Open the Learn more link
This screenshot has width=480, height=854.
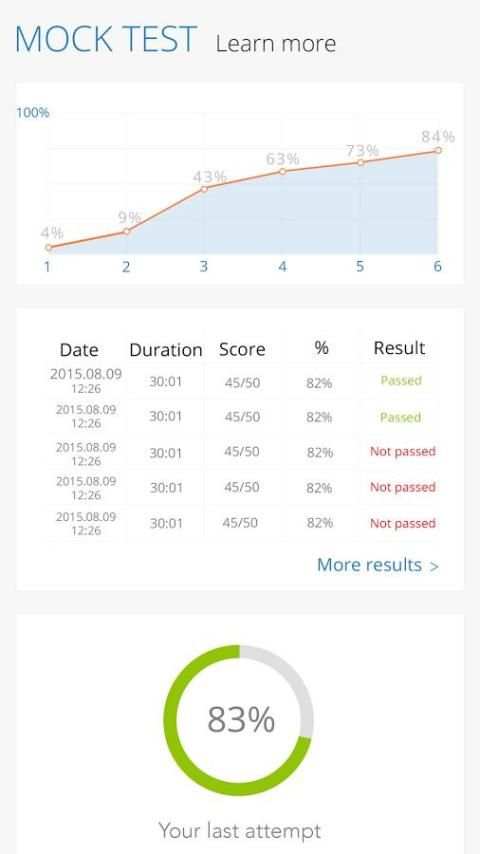[x=276, y=44]
